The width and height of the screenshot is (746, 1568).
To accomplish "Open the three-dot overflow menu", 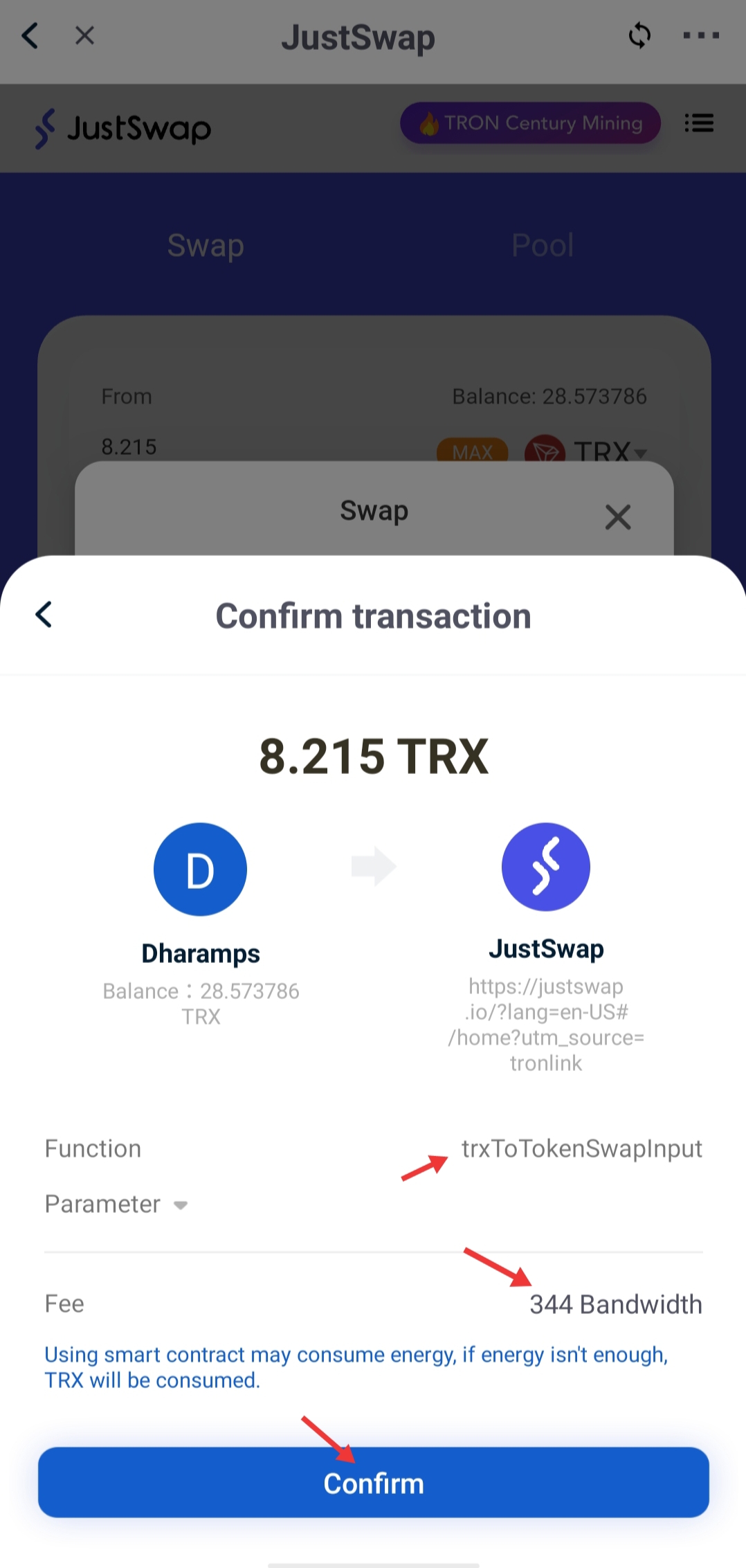I will point(701,35).
